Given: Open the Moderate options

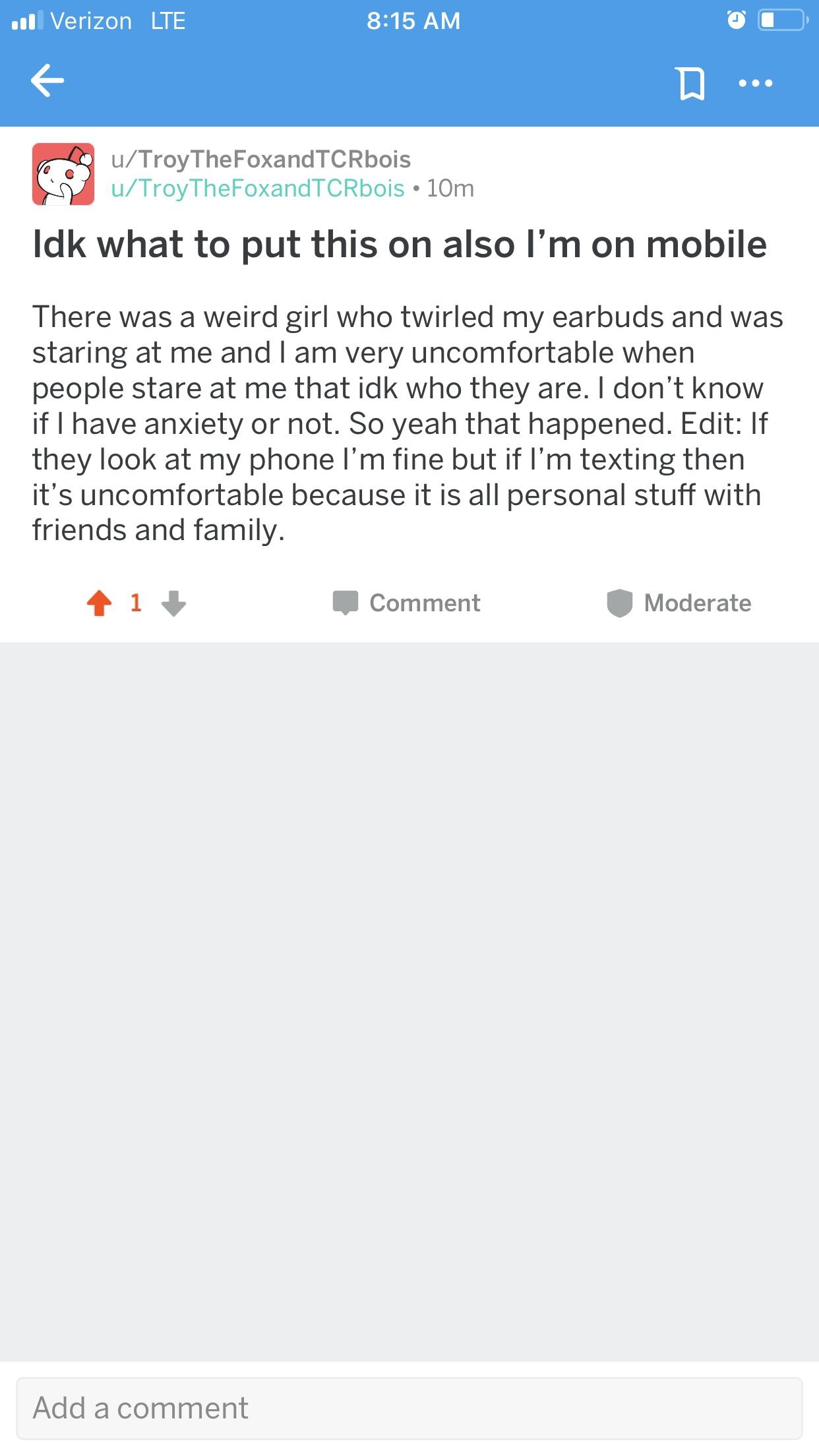Looking at the screenshot, I should click(679, 603).
